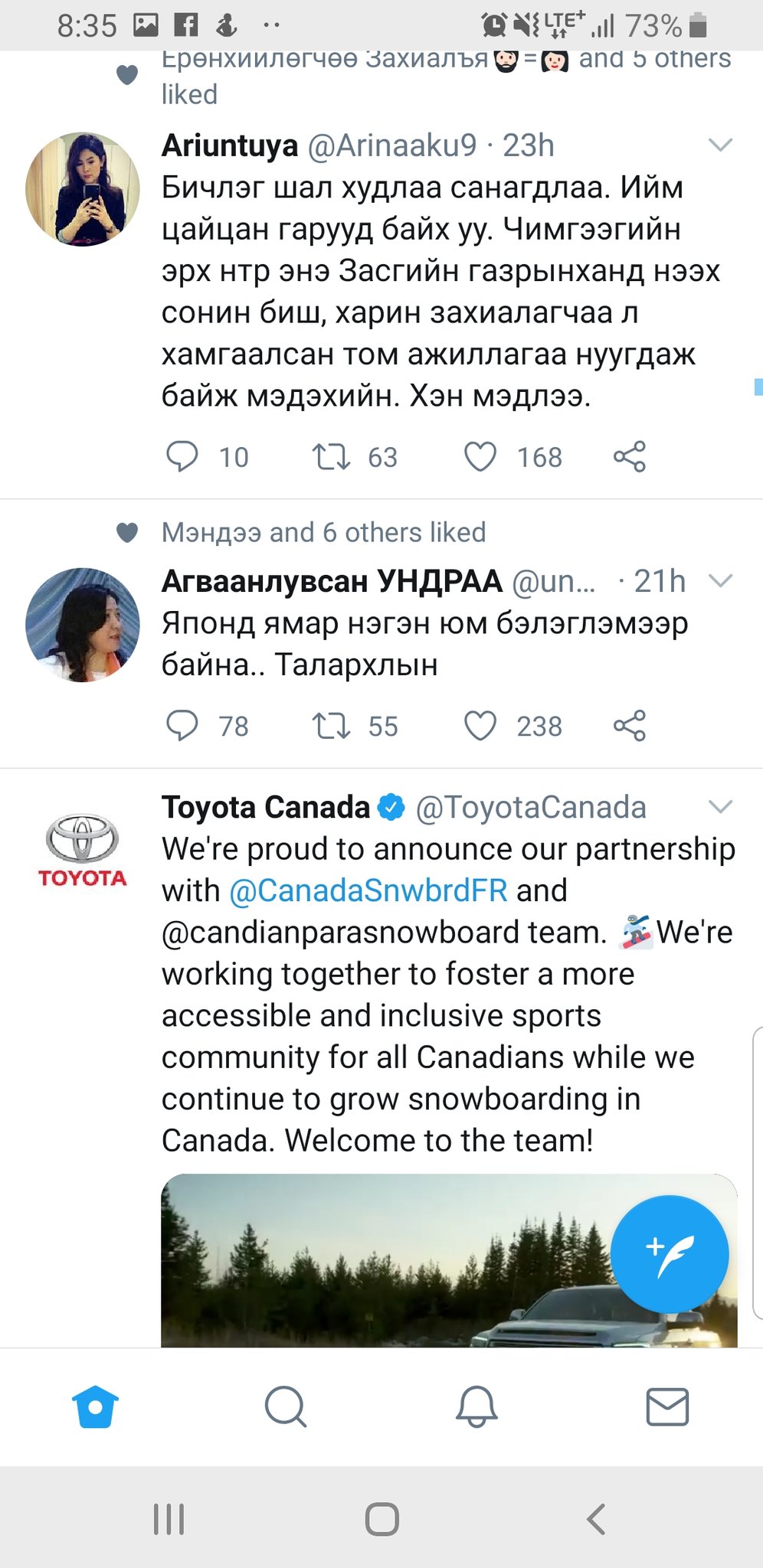Image resolution: width=763 pixels, height=1568 pixels.
Task: Open Ariuntuya's profile picture
Action: [x=83, y=189]
